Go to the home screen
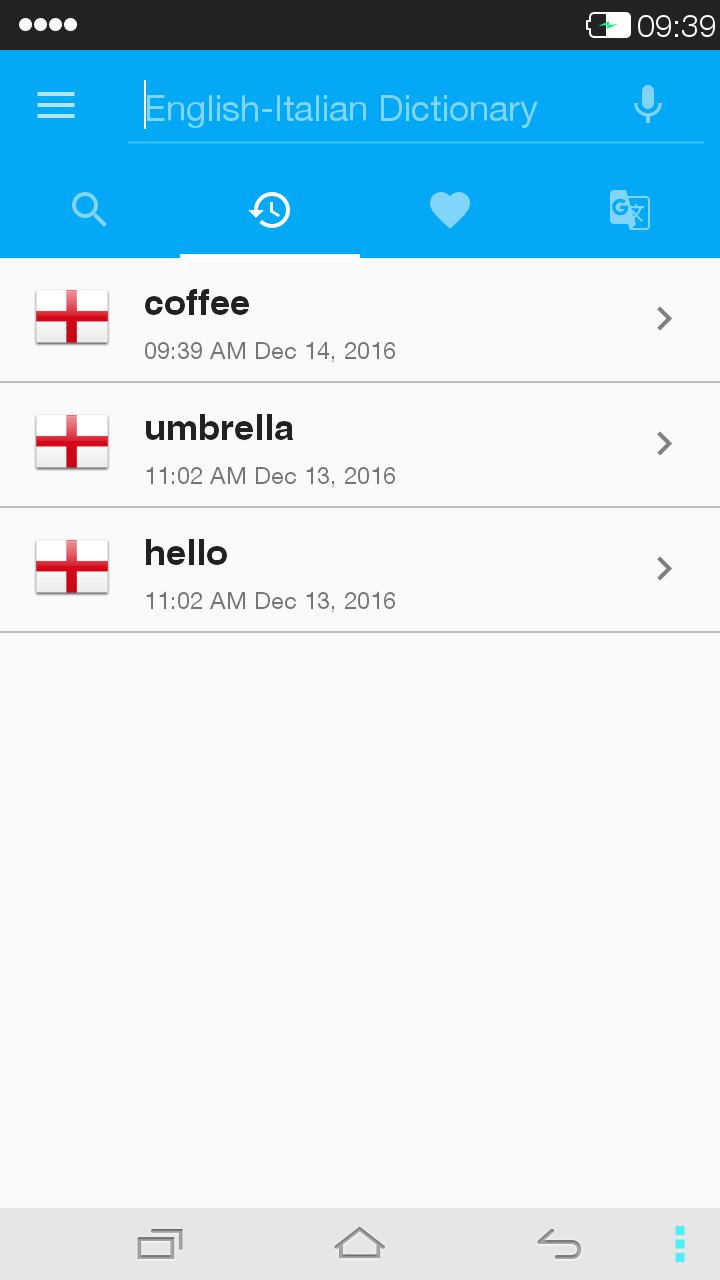Screen dimensions: 720x1280 (x=360, y=1244)
